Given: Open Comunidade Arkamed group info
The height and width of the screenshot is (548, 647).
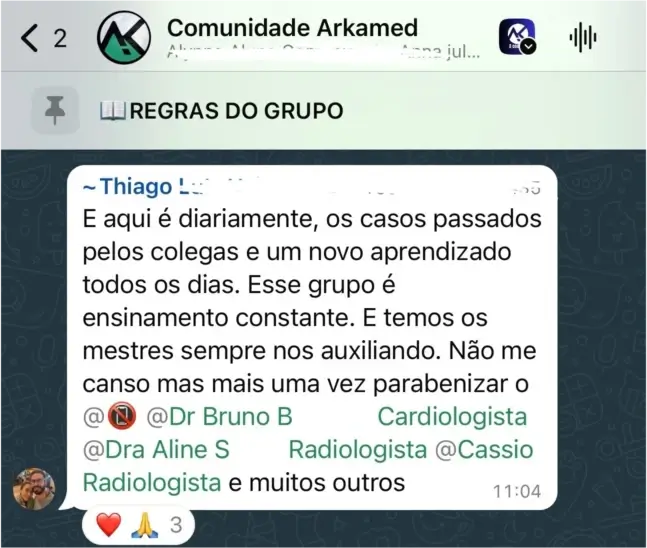Looking at the screenshot, I should pyautogui.click(x=292, y=30).
